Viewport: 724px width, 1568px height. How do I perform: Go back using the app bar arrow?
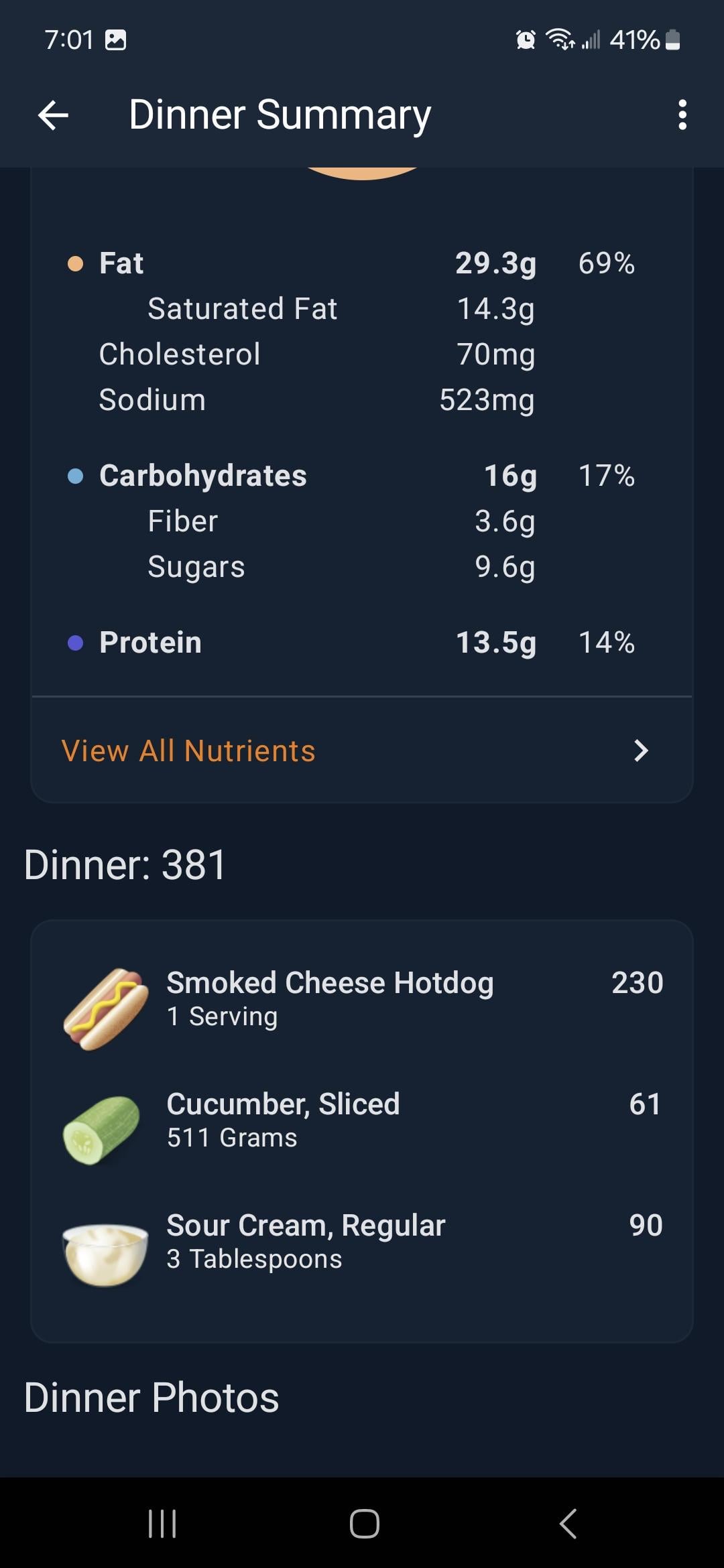tap(54, 115)
